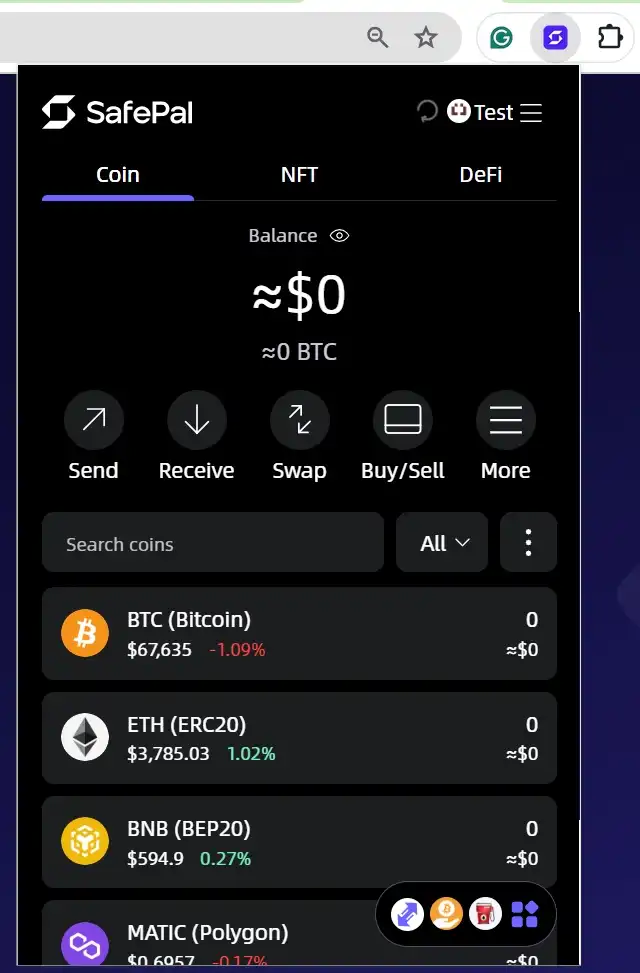Open the Swap feature
Viewport: 640px width, 973px height.
point(300,420)
